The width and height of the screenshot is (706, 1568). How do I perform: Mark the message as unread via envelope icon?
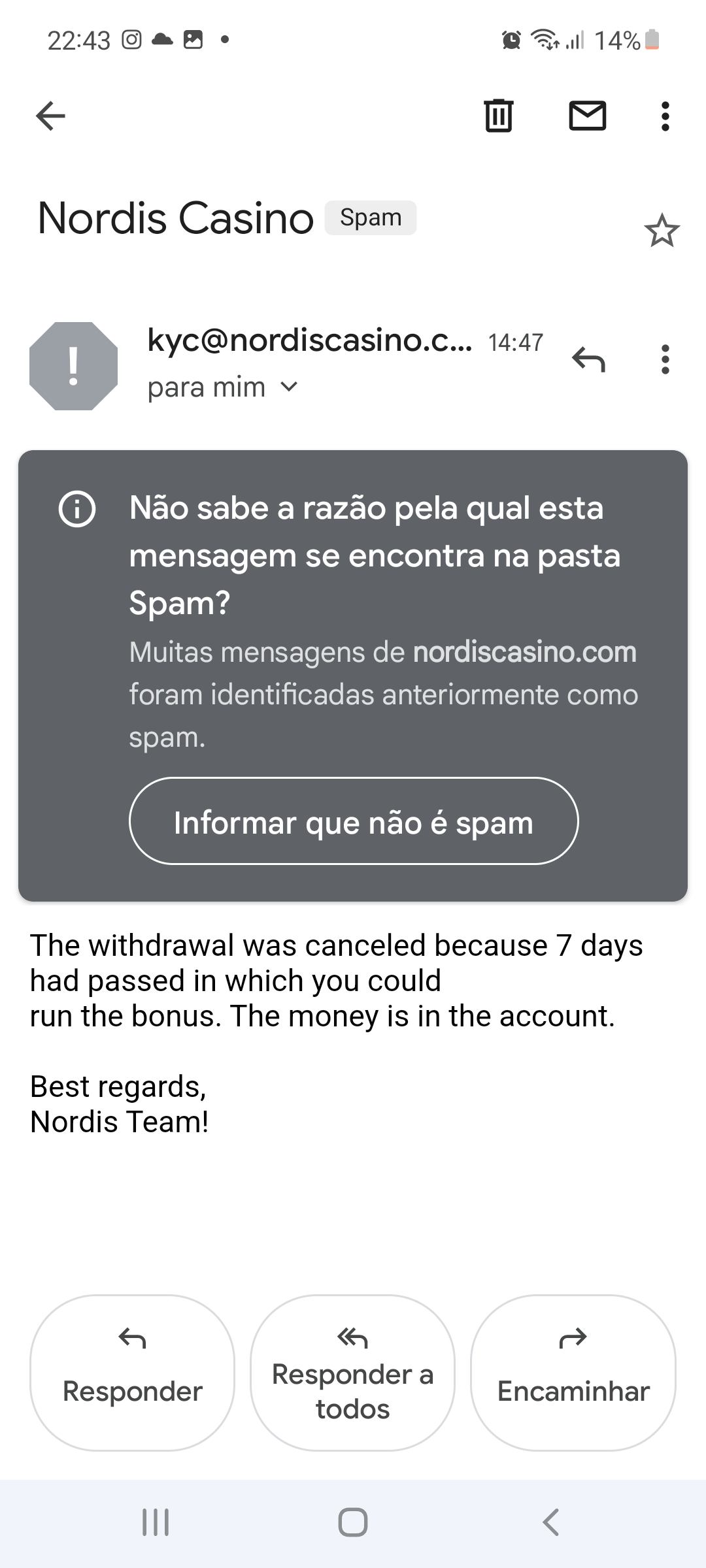[587, 116]
